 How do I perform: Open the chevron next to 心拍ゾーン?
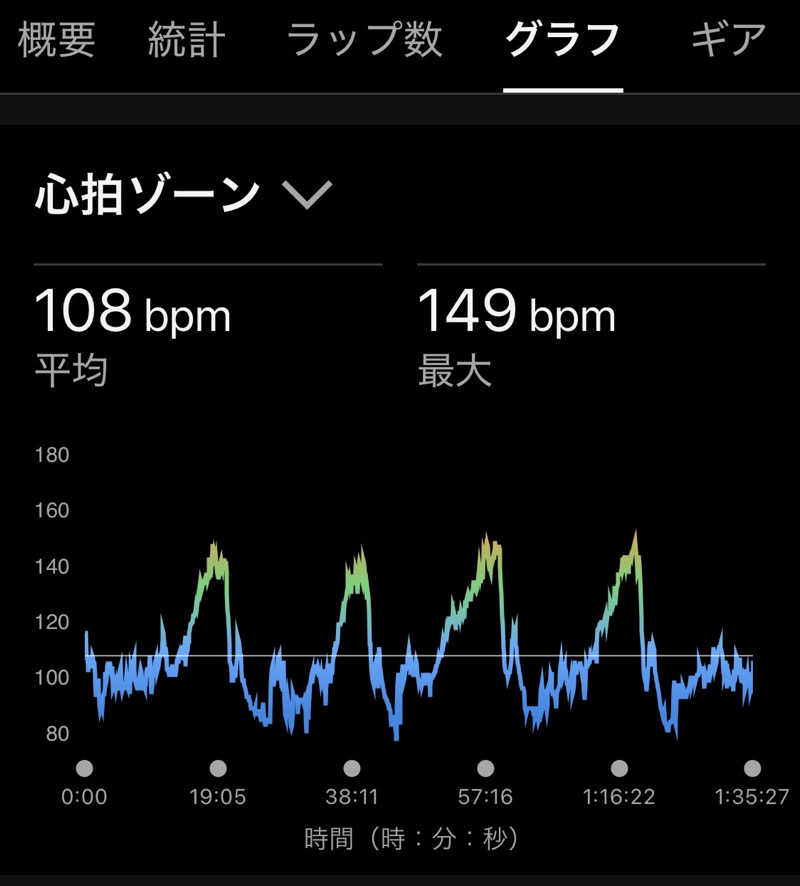click(x=305, y=195)
